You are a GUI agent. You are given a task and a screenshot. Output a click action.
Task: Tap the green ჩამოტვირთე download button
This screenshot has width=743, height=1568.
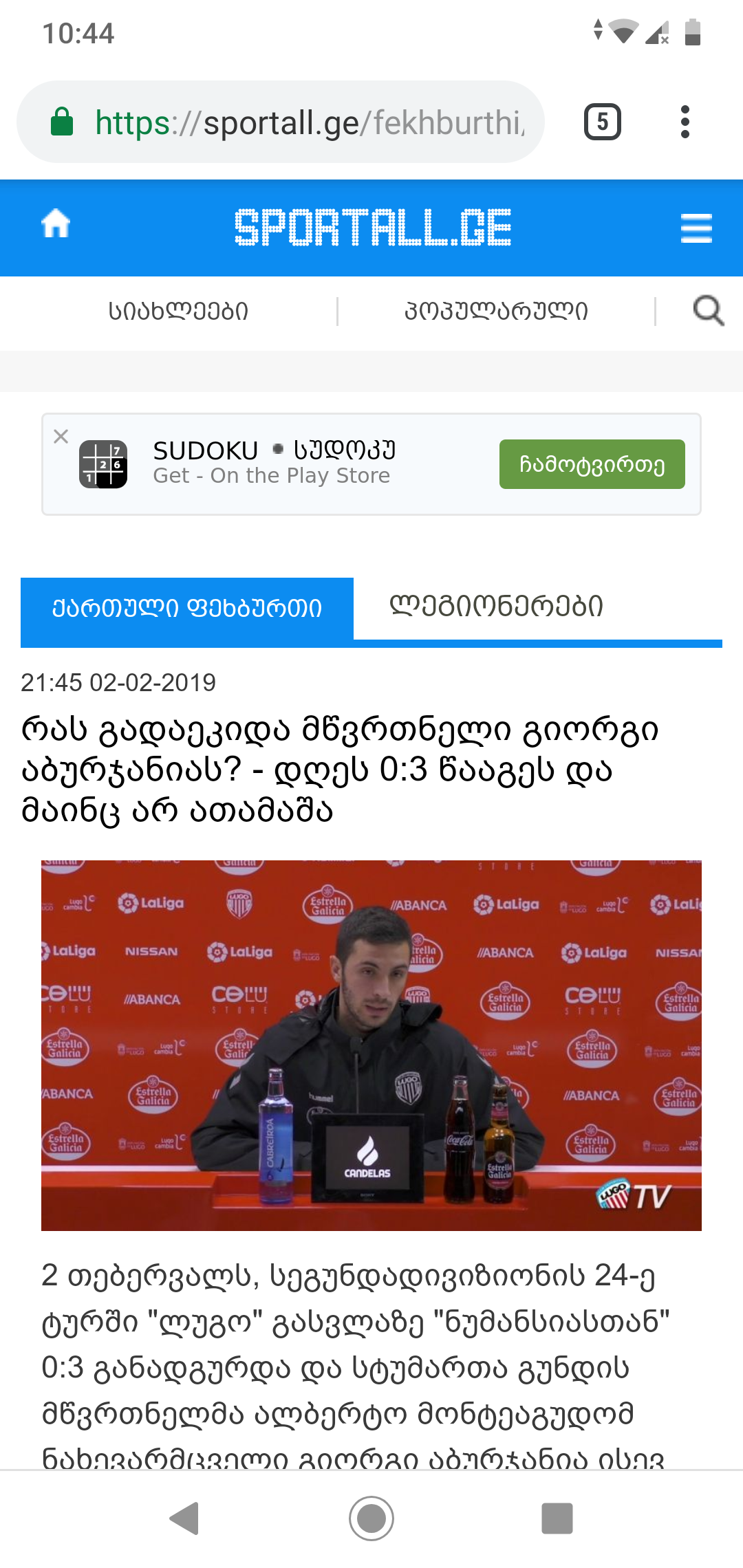pos(592,464)
